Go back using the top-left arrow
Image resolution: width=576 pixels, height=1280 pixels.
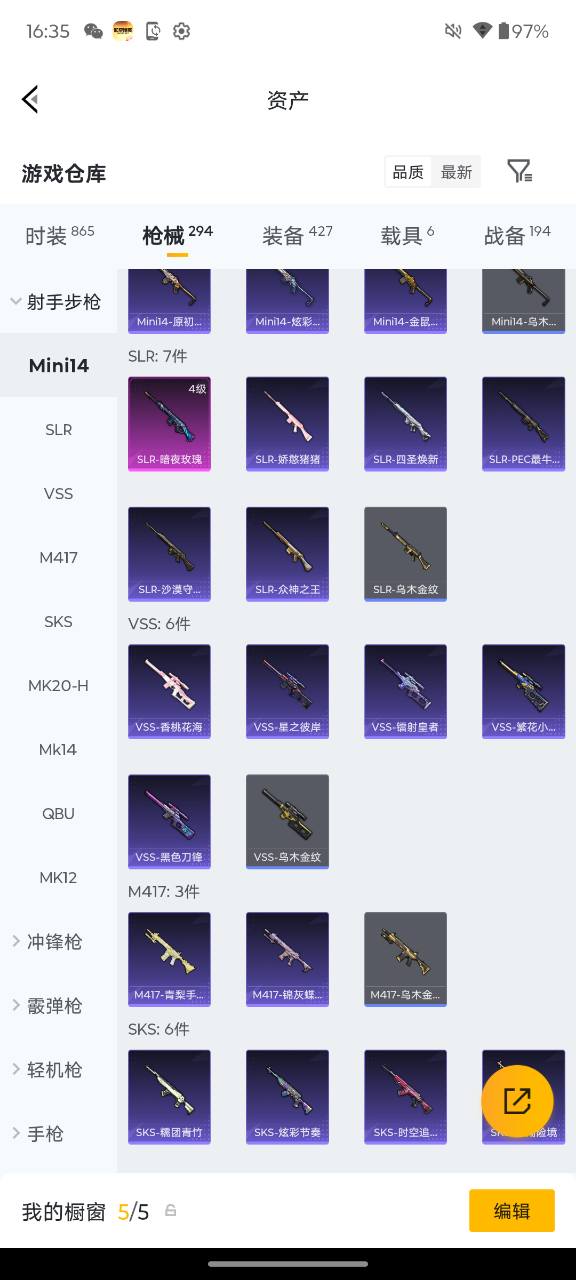[x=30, y=99]
